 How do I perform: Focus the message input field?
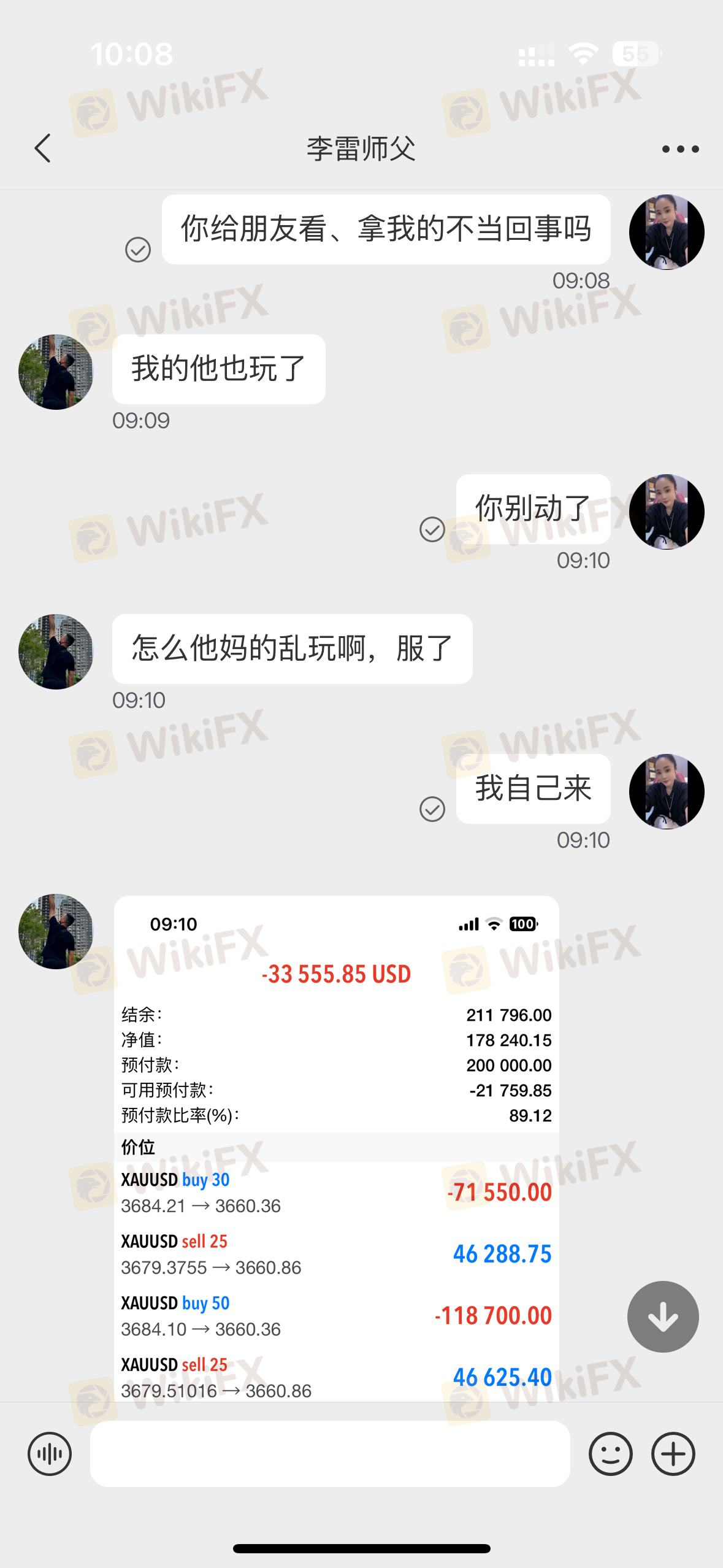tap(330, 1453)
